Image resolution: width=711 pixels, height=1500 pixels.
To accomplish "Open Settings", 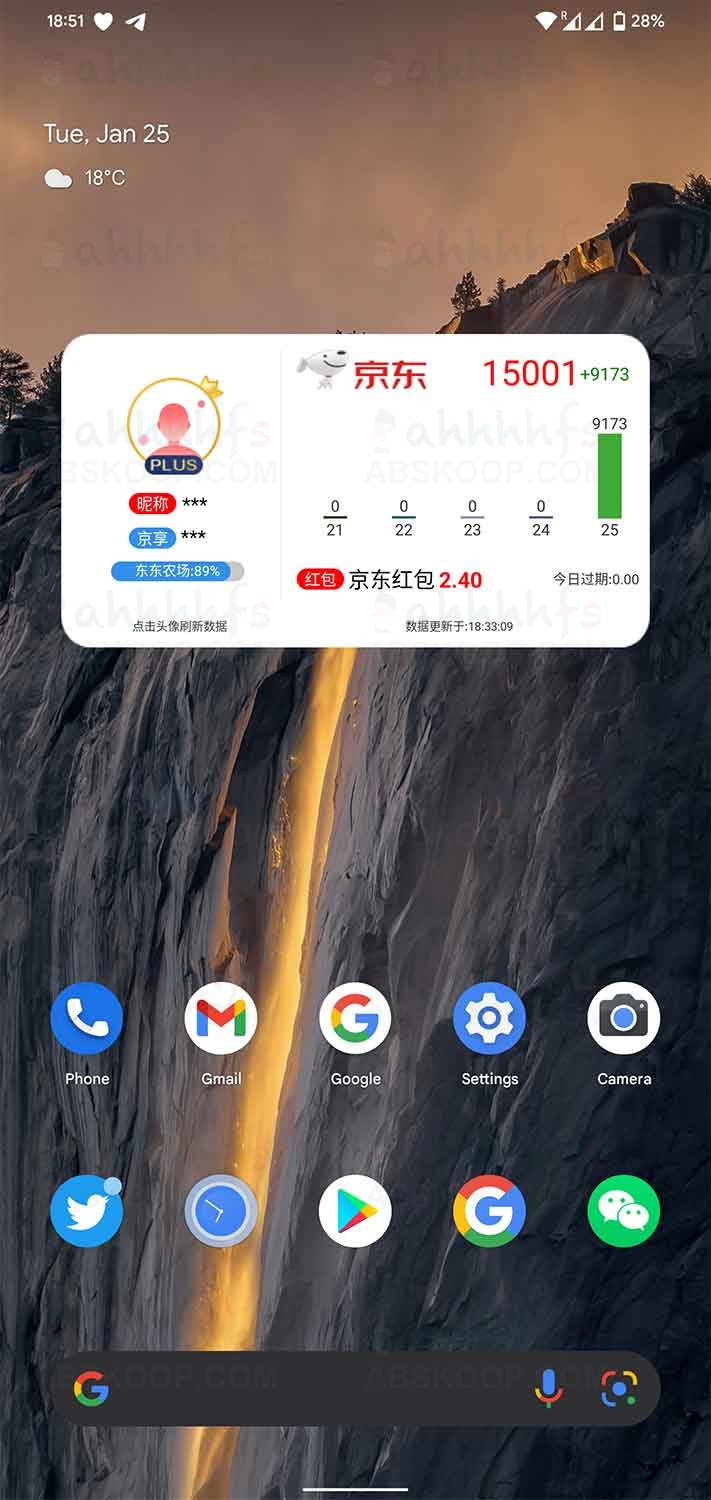I will click(x=489, y=1019).
